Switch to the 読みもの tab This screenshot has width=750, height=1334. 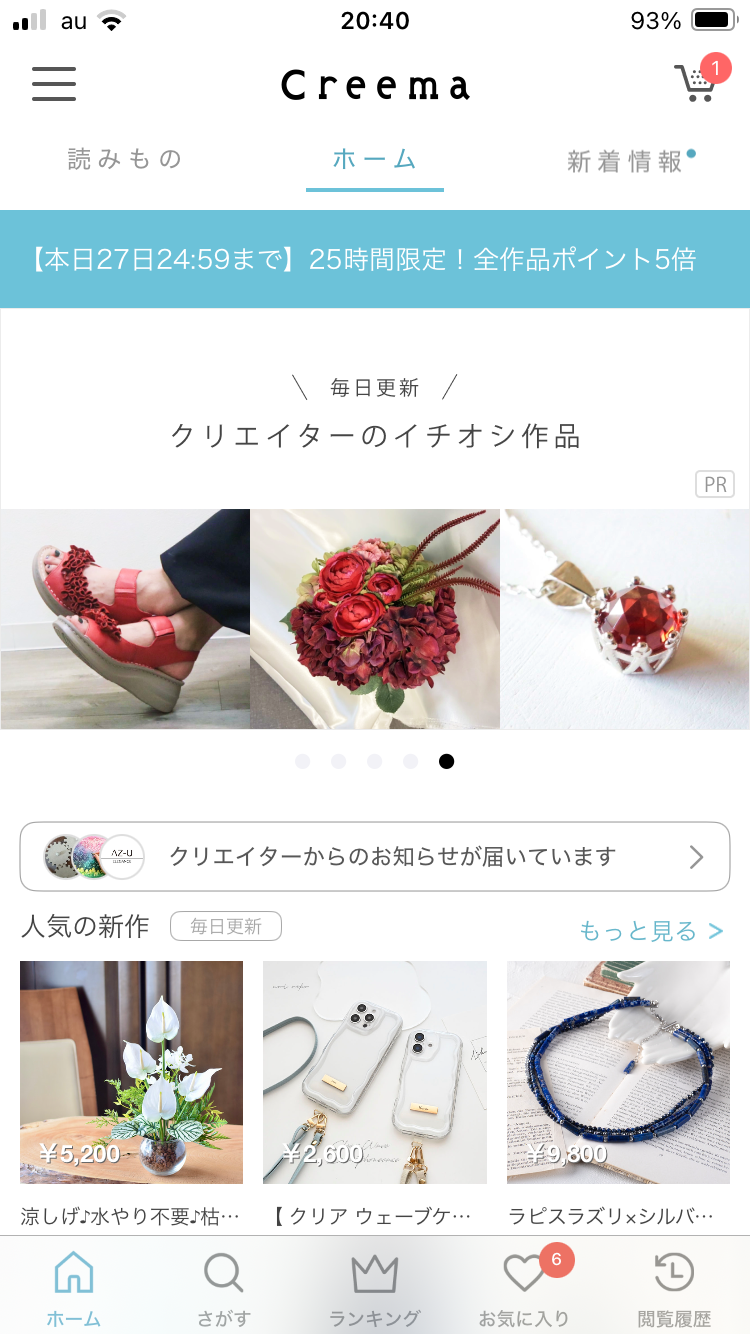click(125, 160)
